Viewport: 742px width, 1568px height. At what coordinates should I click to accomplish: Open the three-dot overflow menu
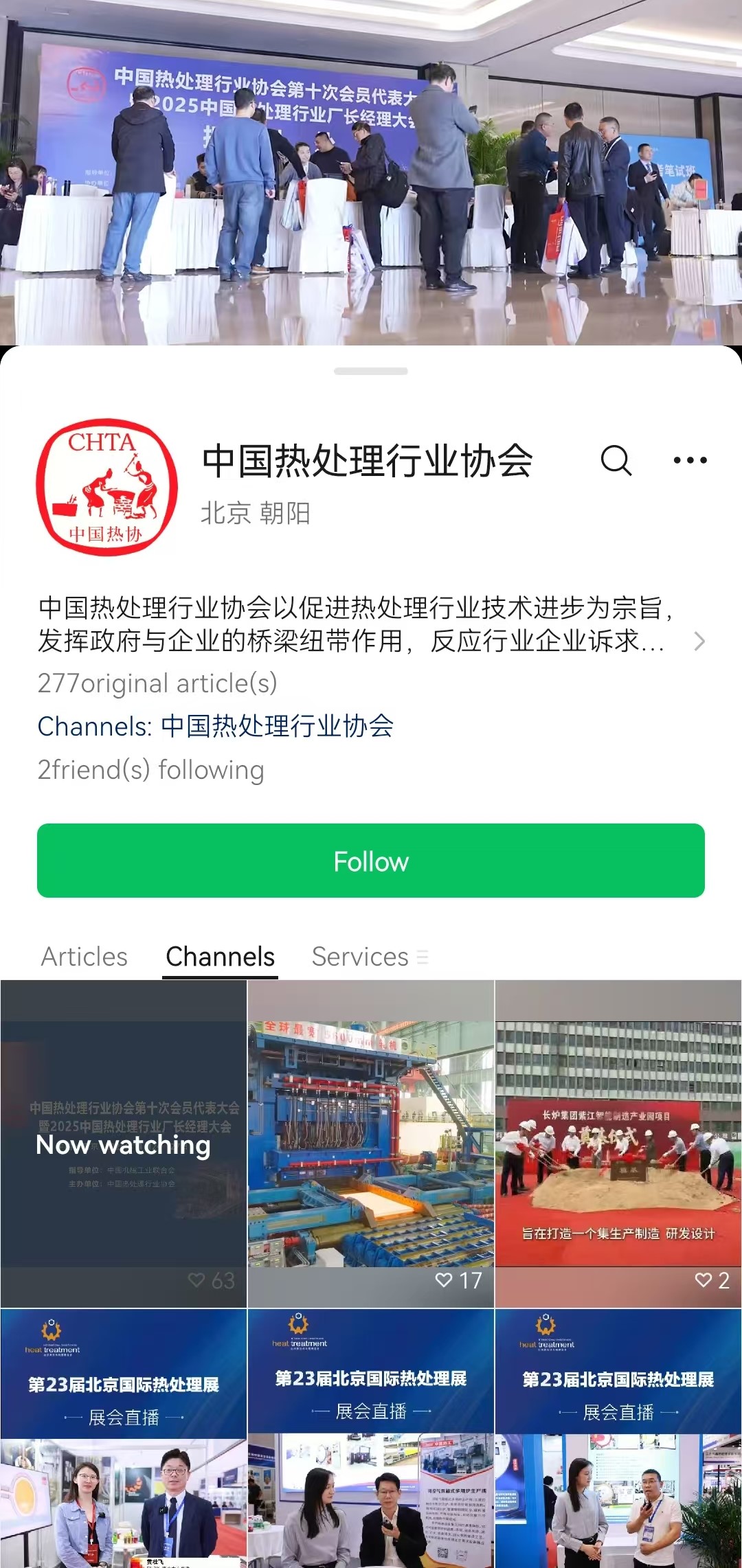pos(690,460)
